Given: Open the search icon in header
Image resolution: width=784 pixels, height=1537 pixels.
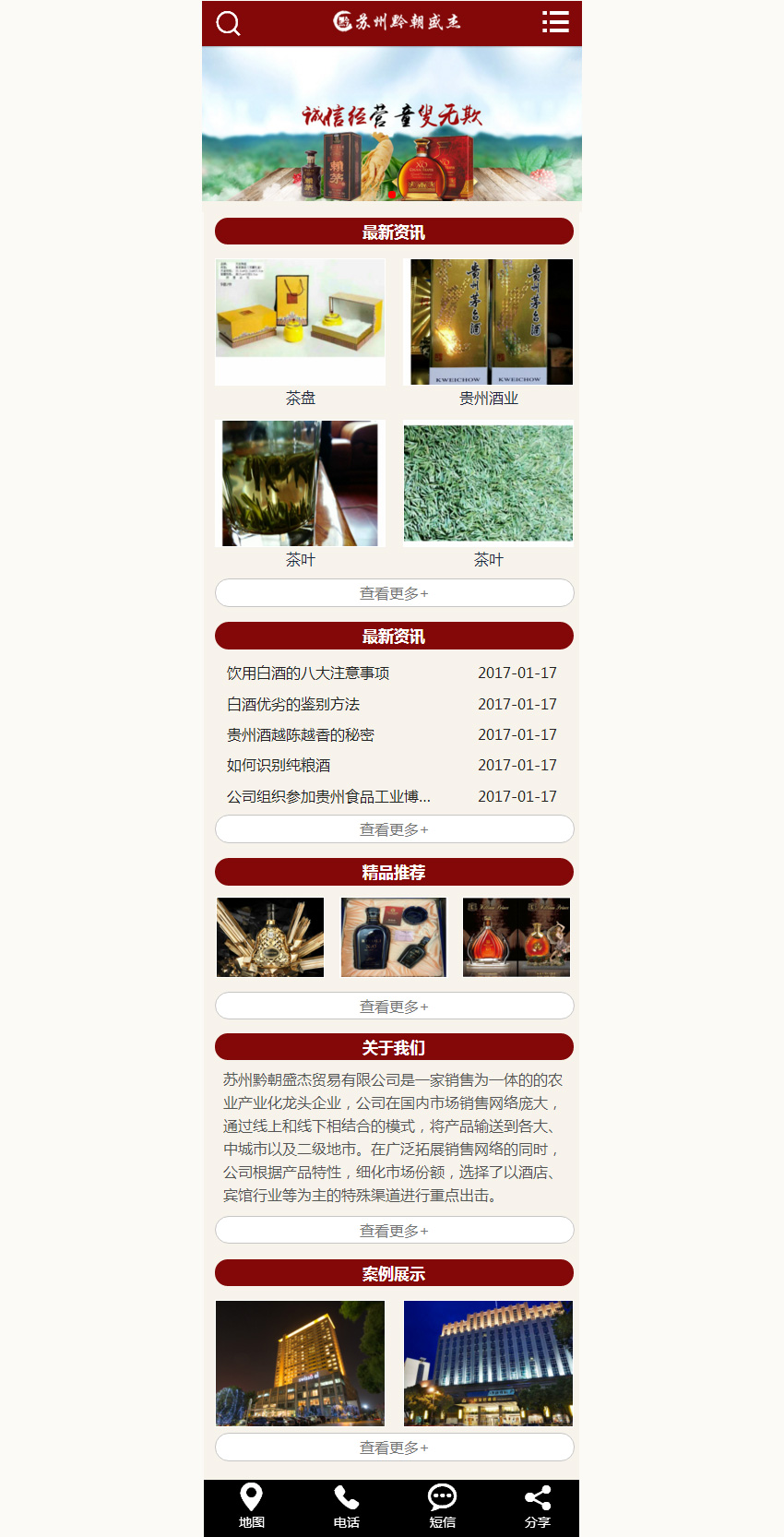Looking at the screenshot, I should click(x=228, y=23).
